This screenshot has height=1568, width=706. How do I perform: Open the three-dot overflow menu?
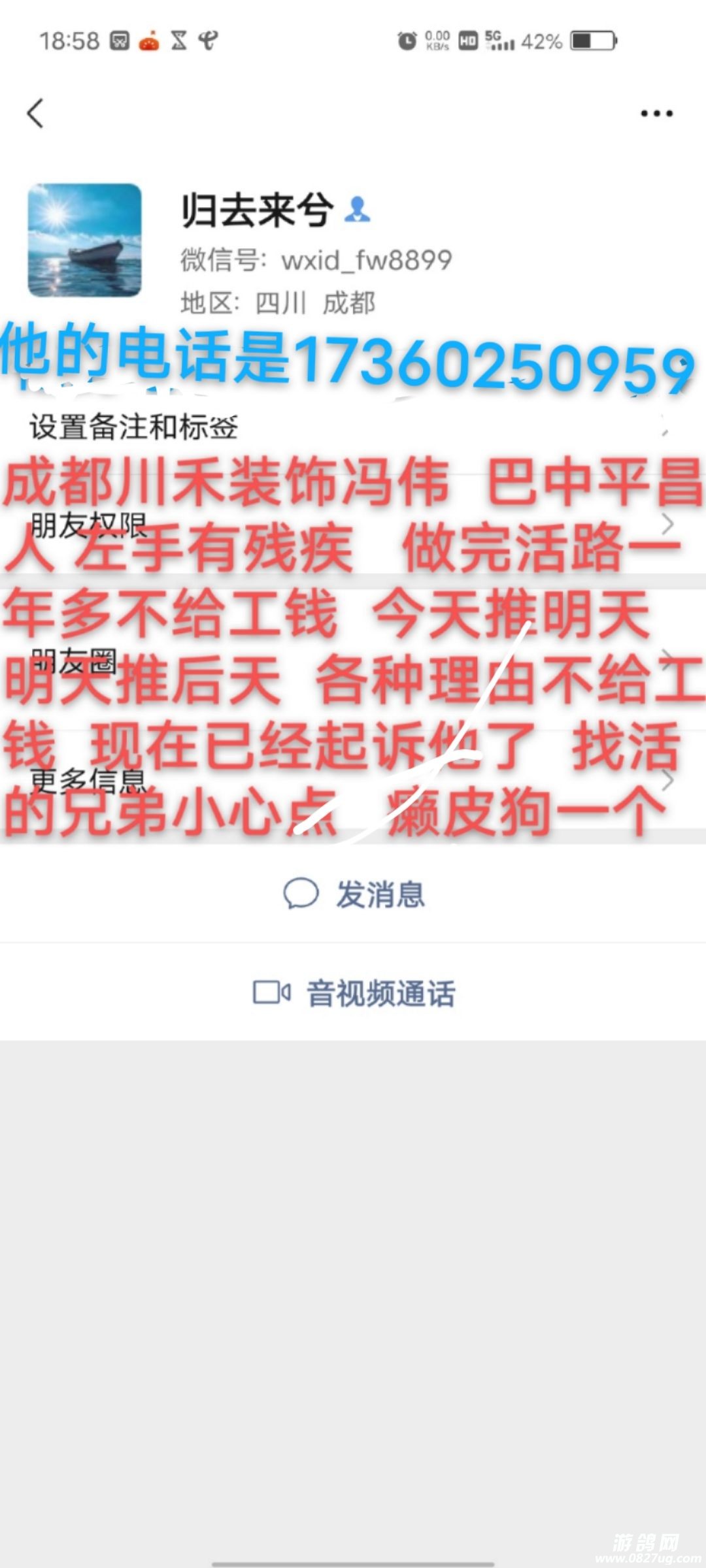click(656, 114)
